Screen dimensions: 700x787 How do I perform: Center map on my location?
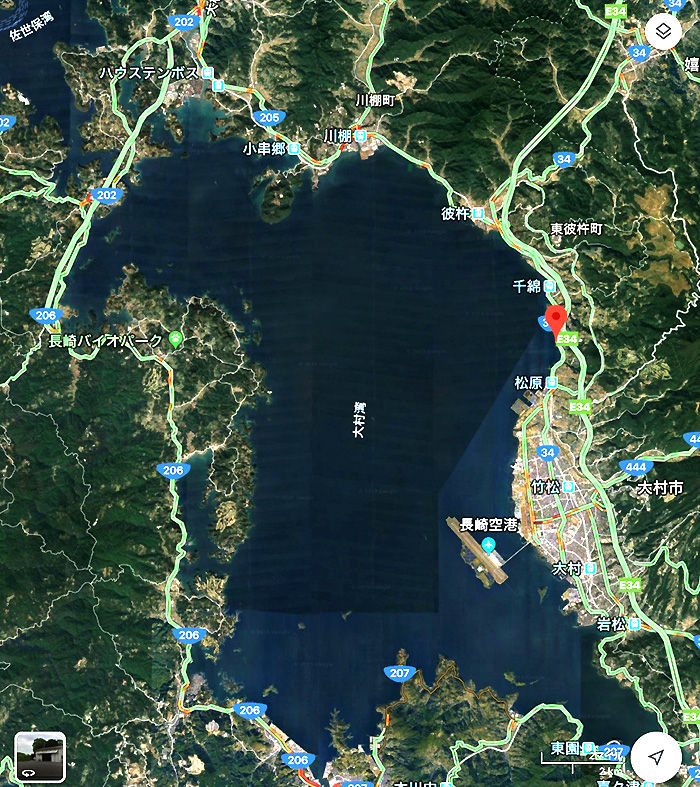click(x=656, y=756)
